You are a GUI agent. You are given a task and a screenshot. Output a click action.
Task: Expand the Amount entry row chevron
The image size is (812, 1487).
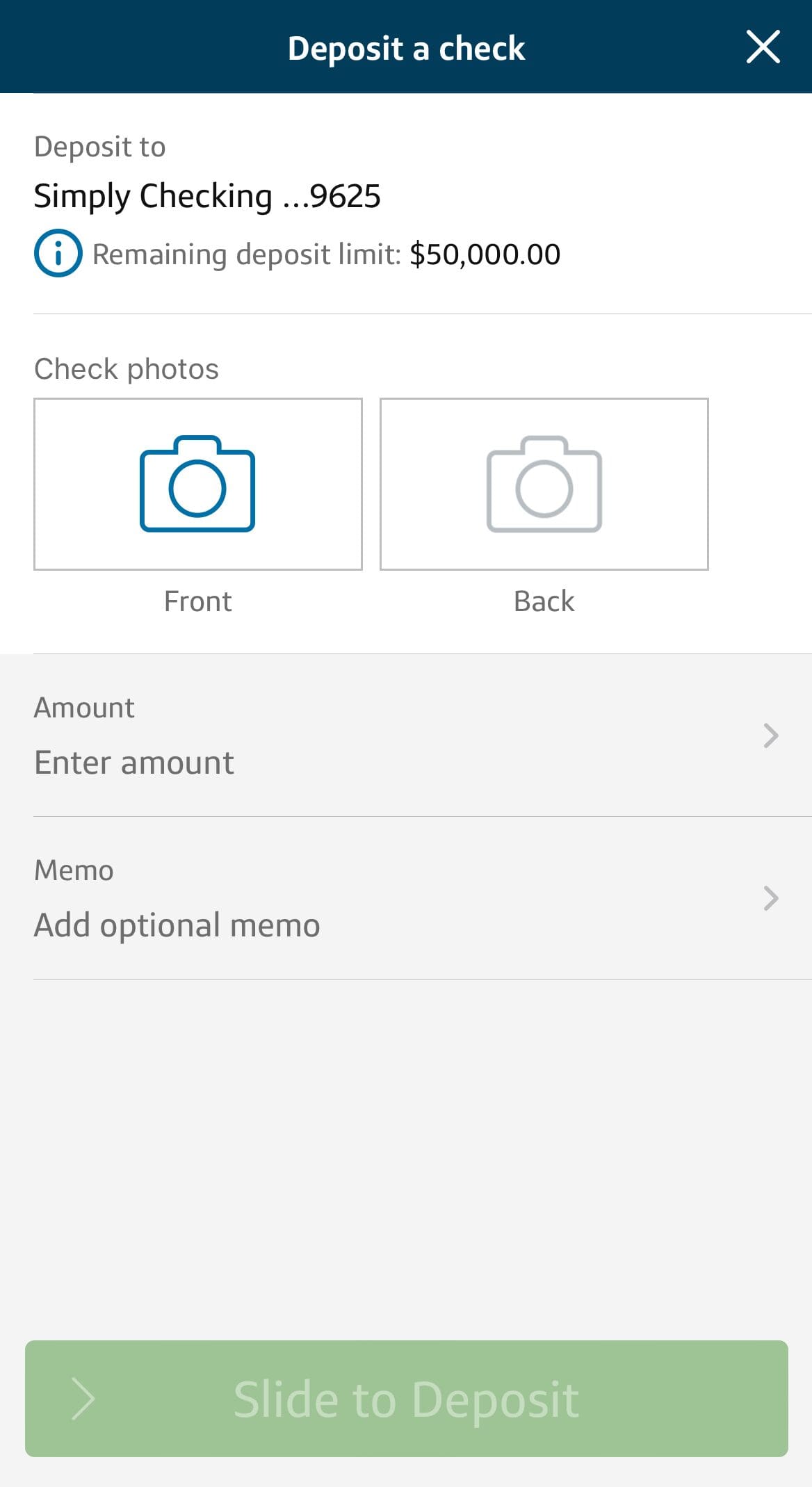click(x=772, y=736)
